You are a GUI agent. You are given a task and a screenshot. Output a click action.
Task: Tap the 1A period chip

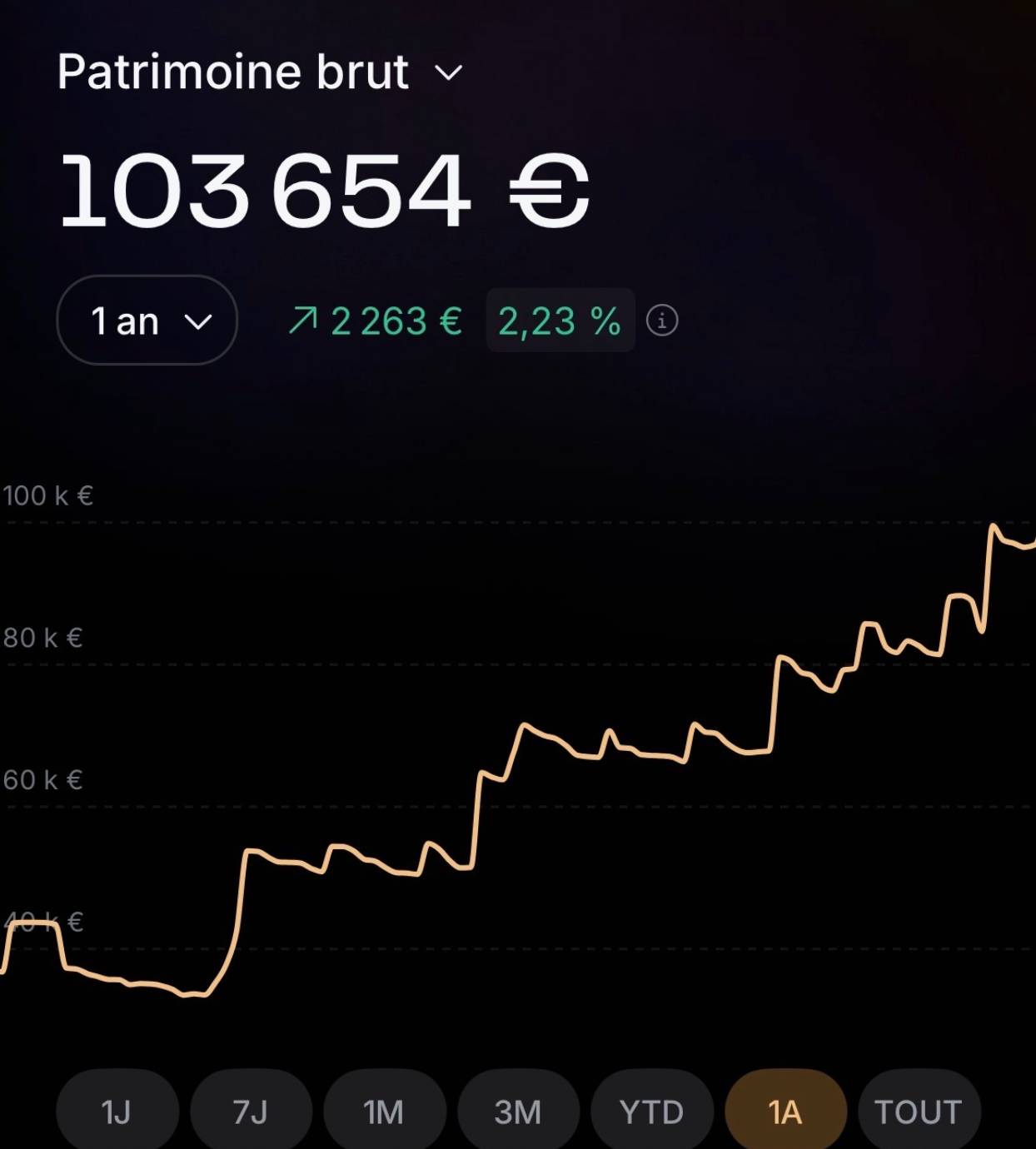(785, 1112)
